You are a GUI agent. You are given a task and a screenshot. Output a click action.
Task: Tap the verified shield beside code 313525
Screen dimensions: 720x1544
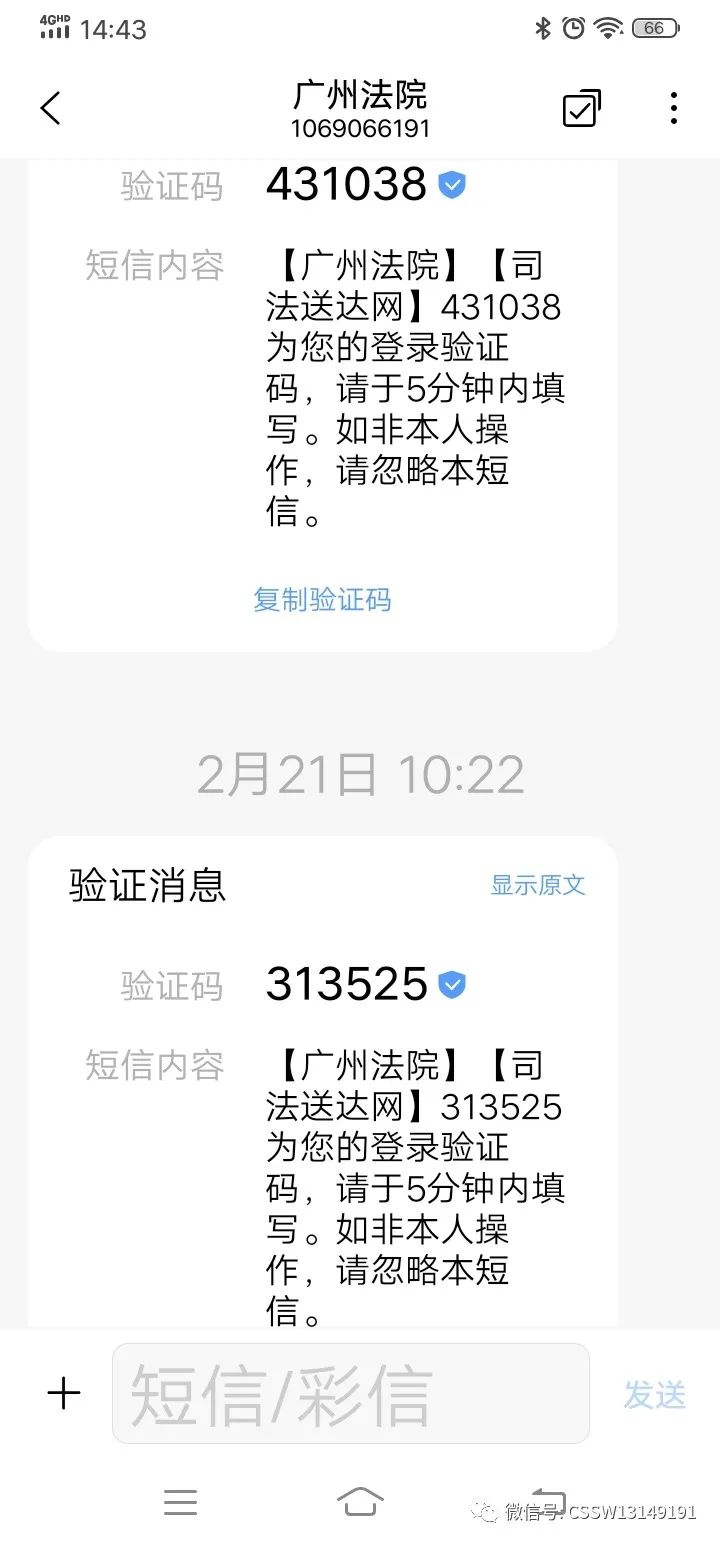click(x=451, y=984)
